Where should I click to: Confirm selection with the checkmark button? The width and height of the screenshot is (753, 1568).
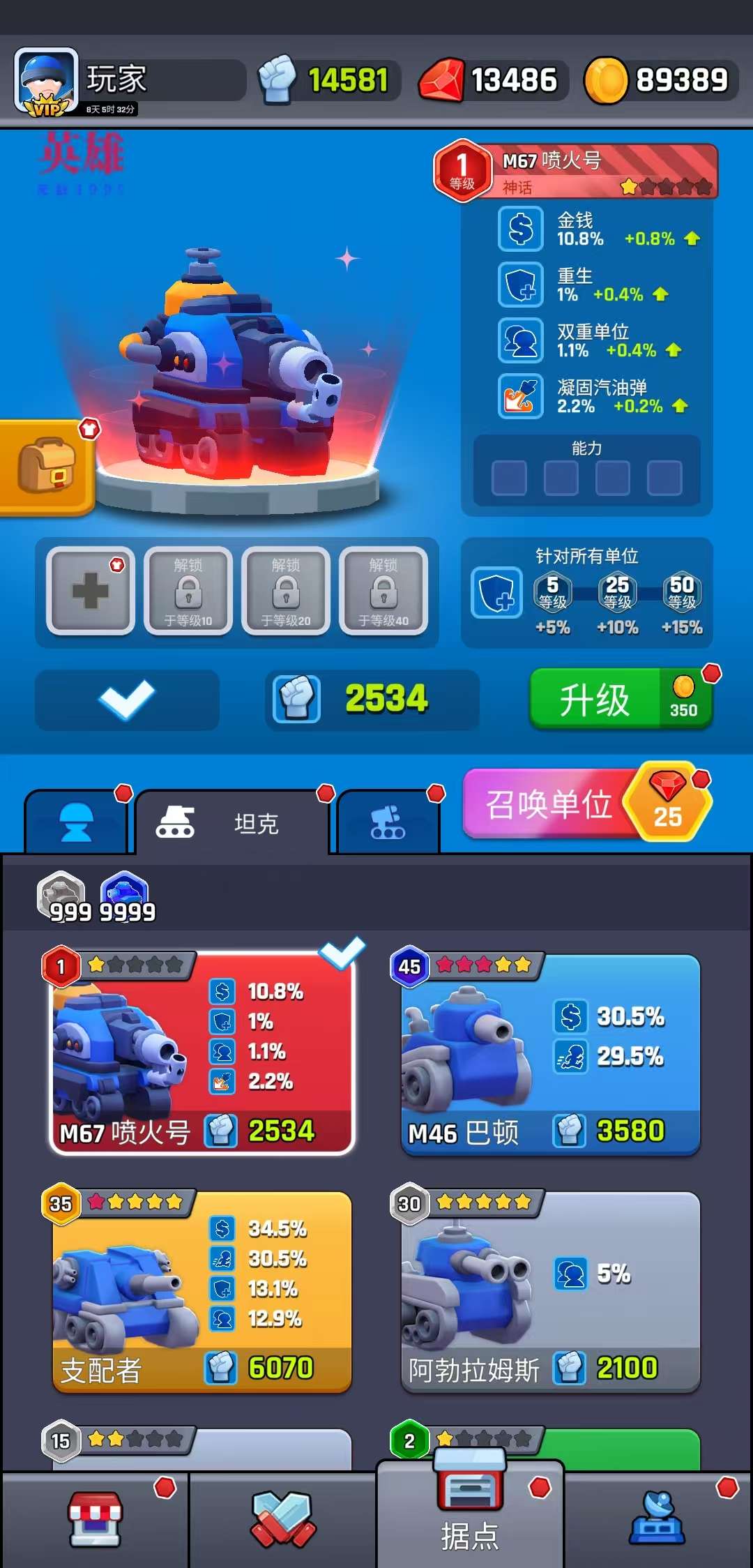pos(127,700)
